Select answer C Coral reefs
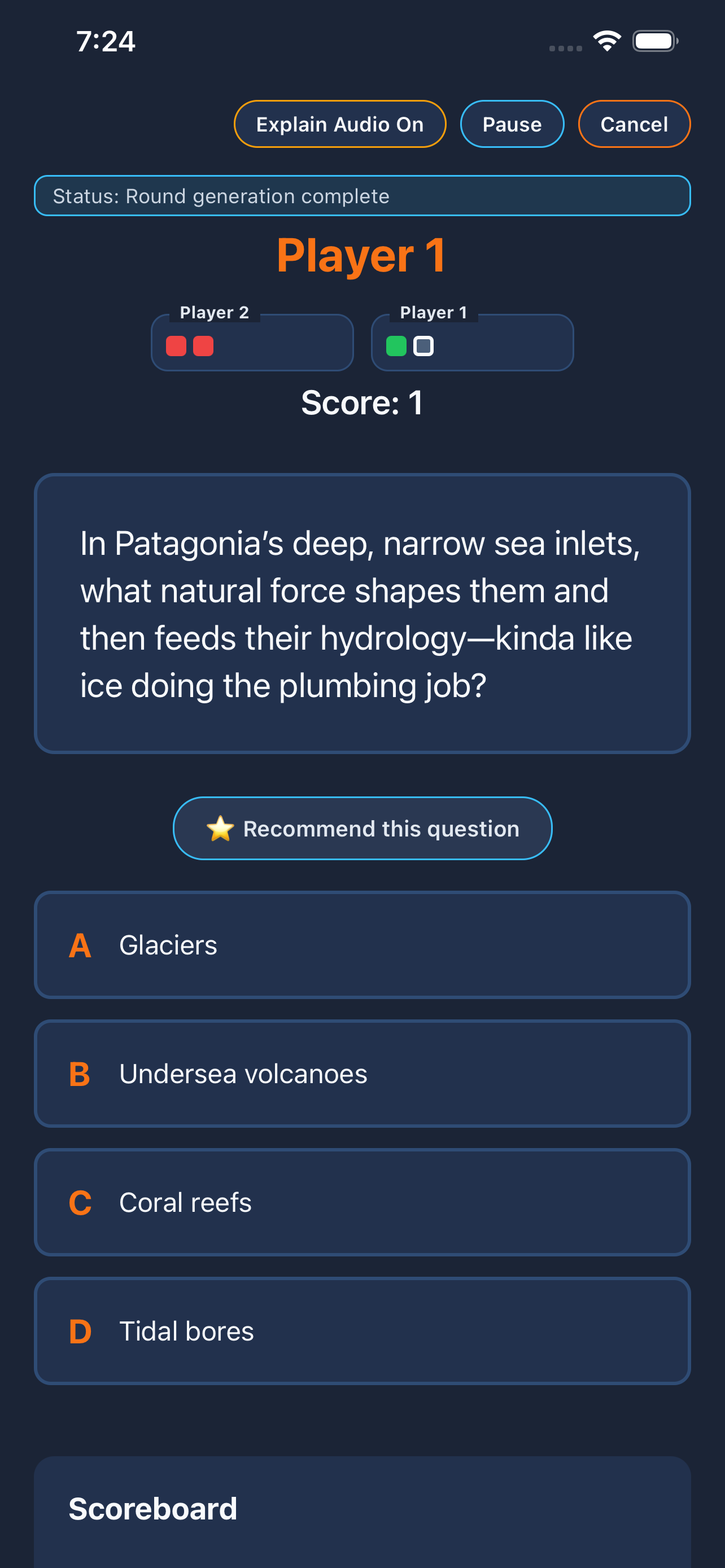This screenshot has width=725, height=1568. point(362,1202)
